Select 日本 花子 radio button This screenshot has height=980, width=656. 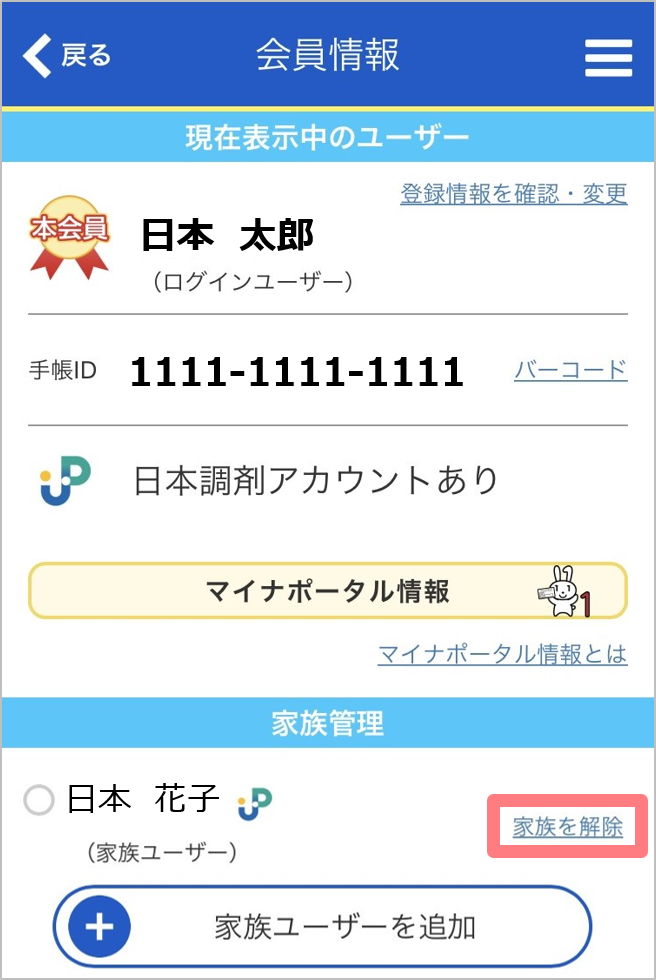[x=38, y=800]
